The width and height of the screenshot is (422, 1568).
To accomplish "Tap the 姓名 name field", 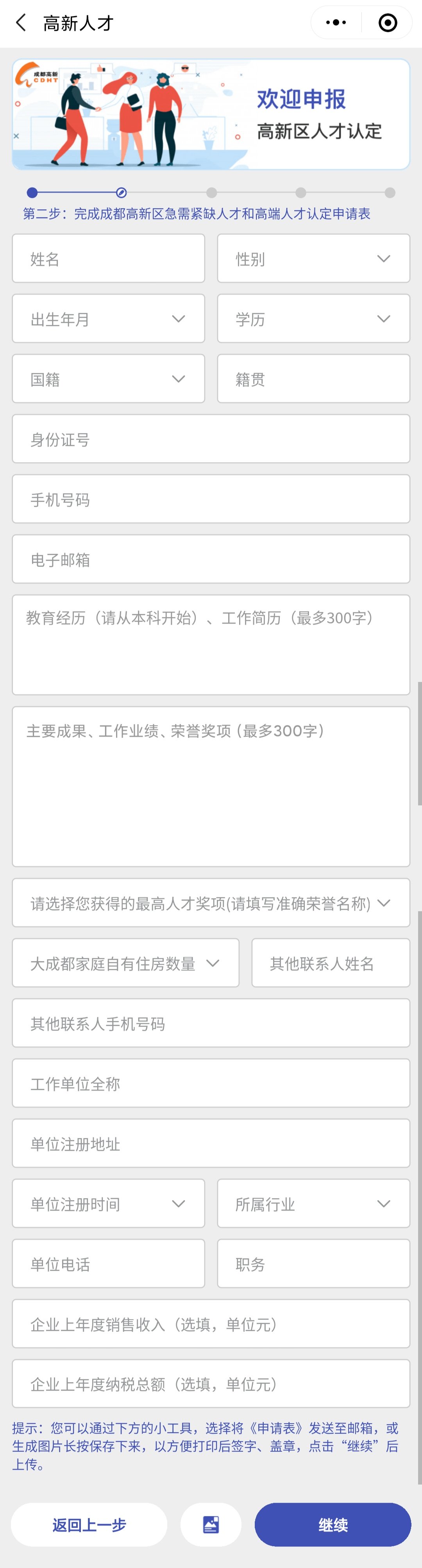I will coord(108,259).
